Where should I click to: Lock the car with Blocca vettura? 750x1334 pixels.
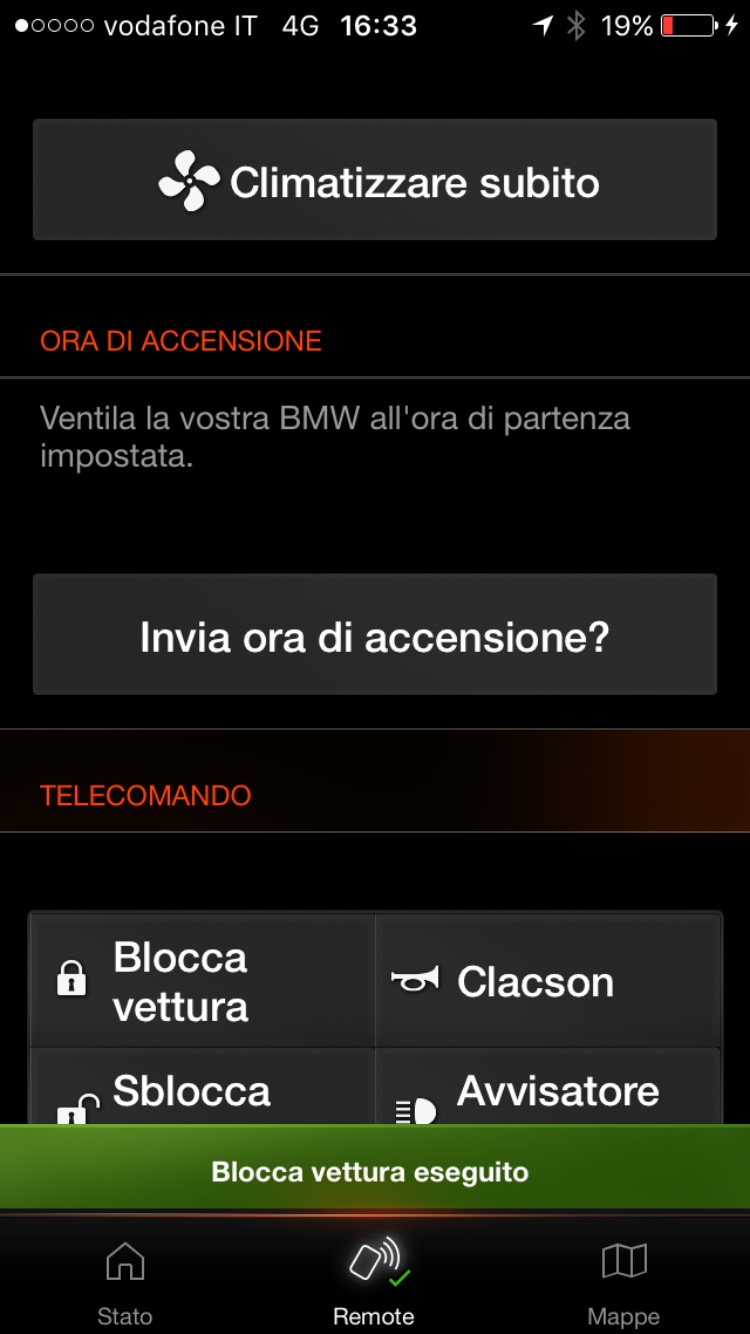202,980
